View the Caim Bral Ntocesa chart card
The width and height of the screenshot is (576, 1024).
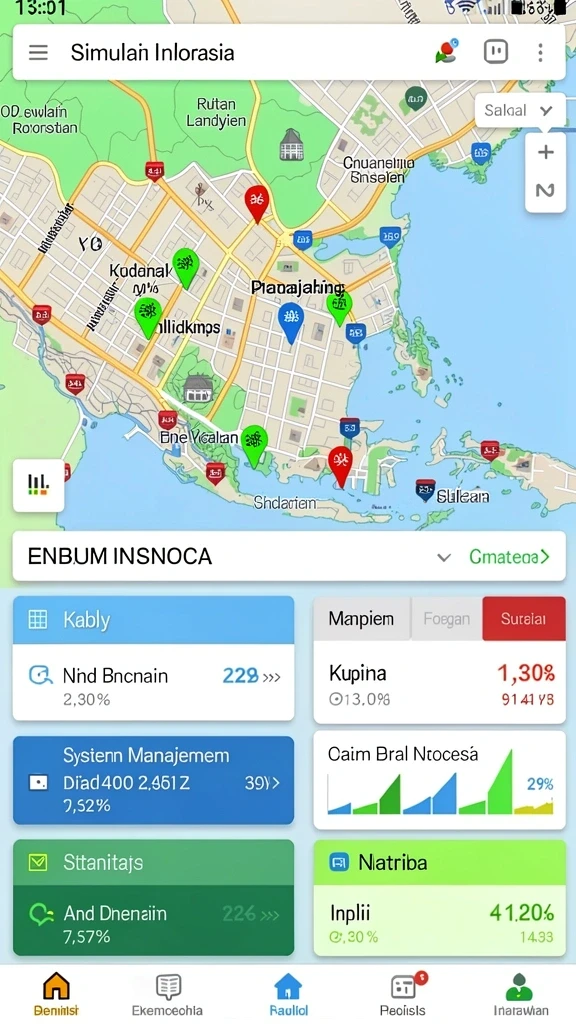[440, 780]
